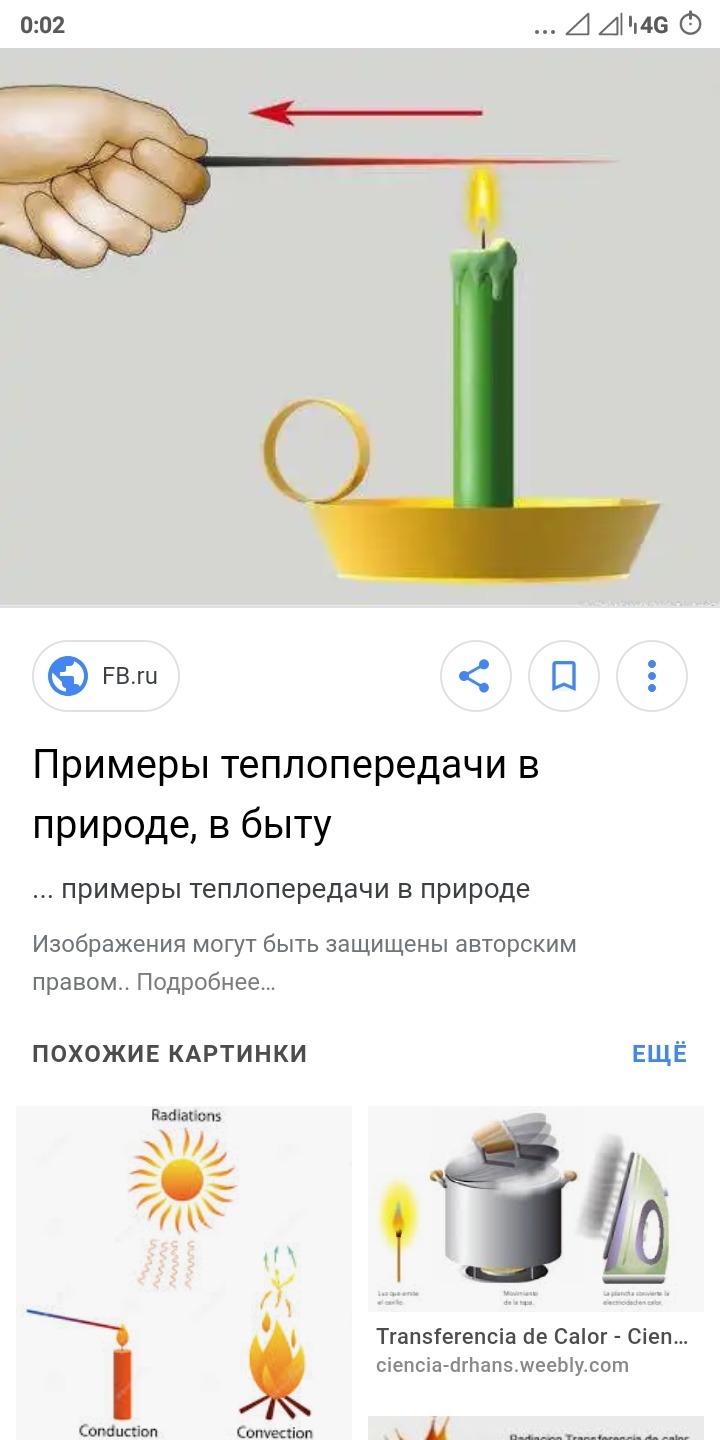This screenshot has width=720, height=1440.
Task: Open the Radiations Conduction Convection picture
Action: point(184,1272)
